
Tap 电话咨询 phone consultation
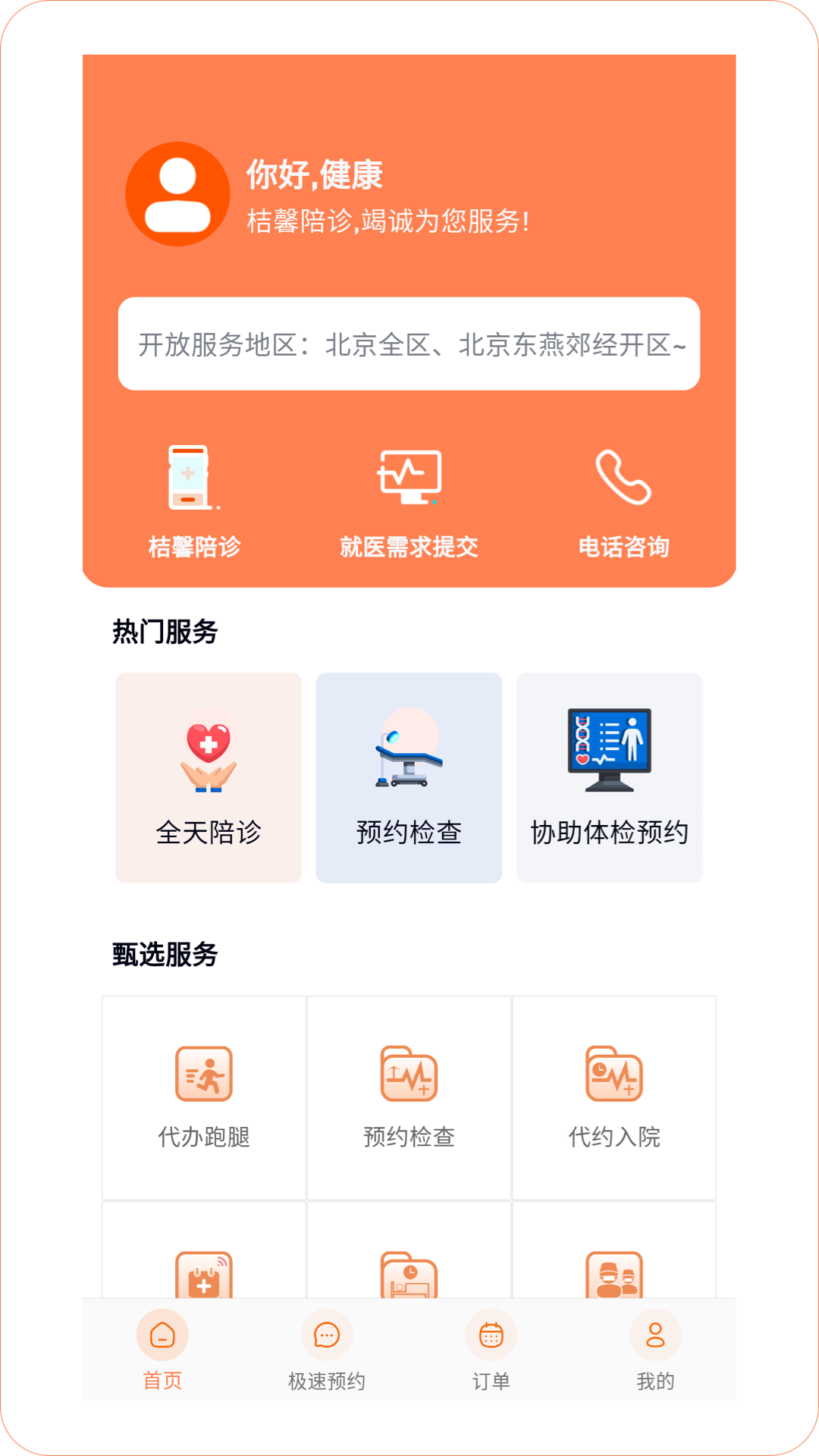point(623,500)
